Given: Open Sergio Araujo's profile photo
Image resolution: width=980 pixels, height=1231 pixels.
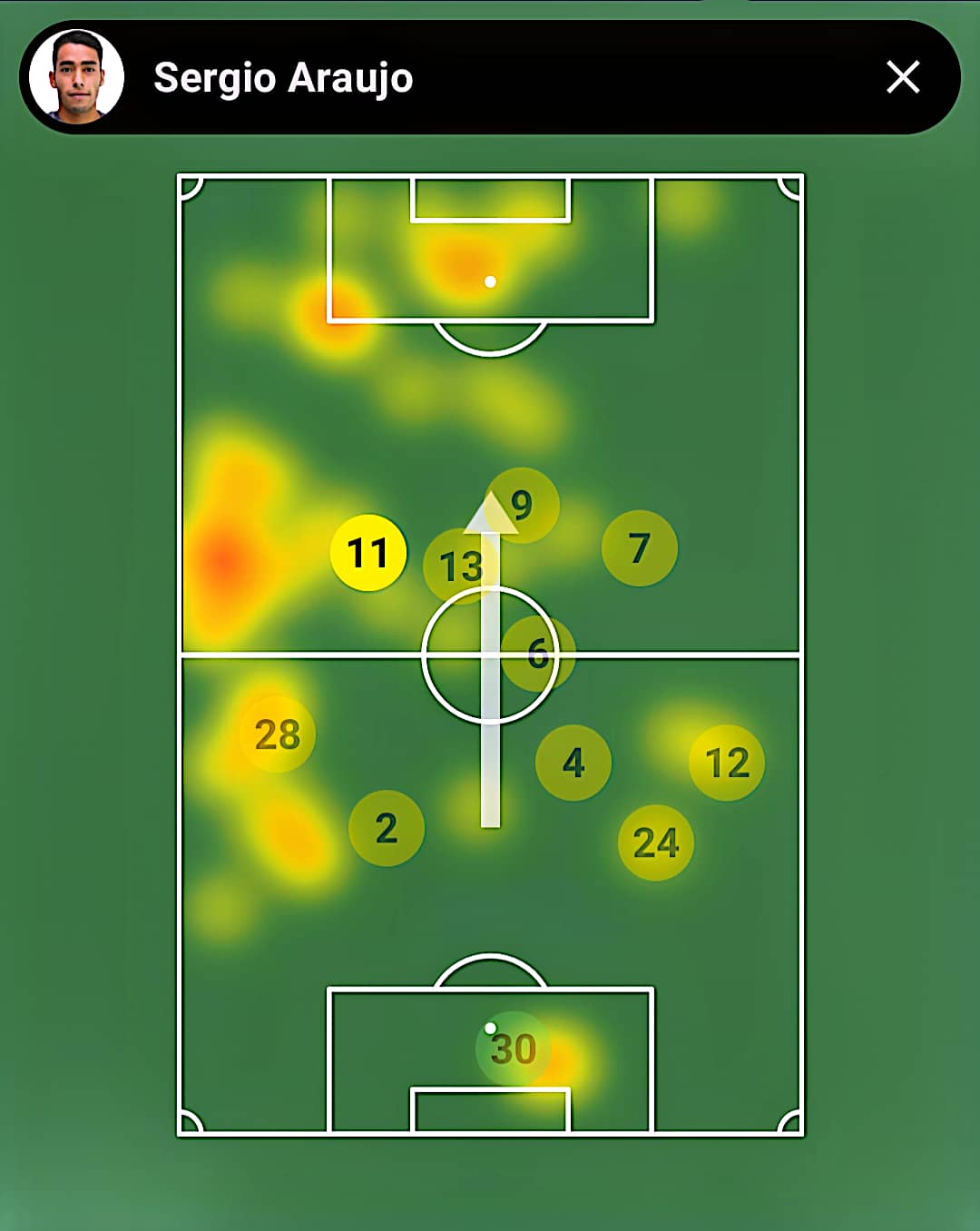Looking at the screenshot, I should [x=76, y=77].
